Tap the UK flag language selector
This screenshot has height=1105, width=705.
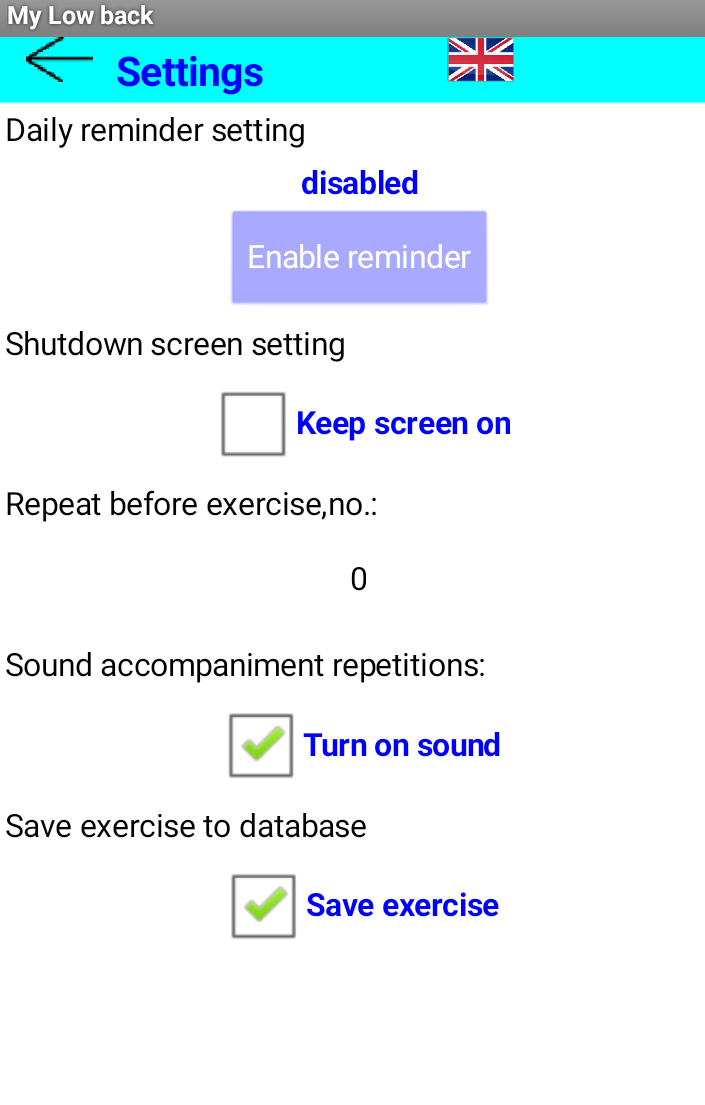pyautogui.click(x=480, y=60)
